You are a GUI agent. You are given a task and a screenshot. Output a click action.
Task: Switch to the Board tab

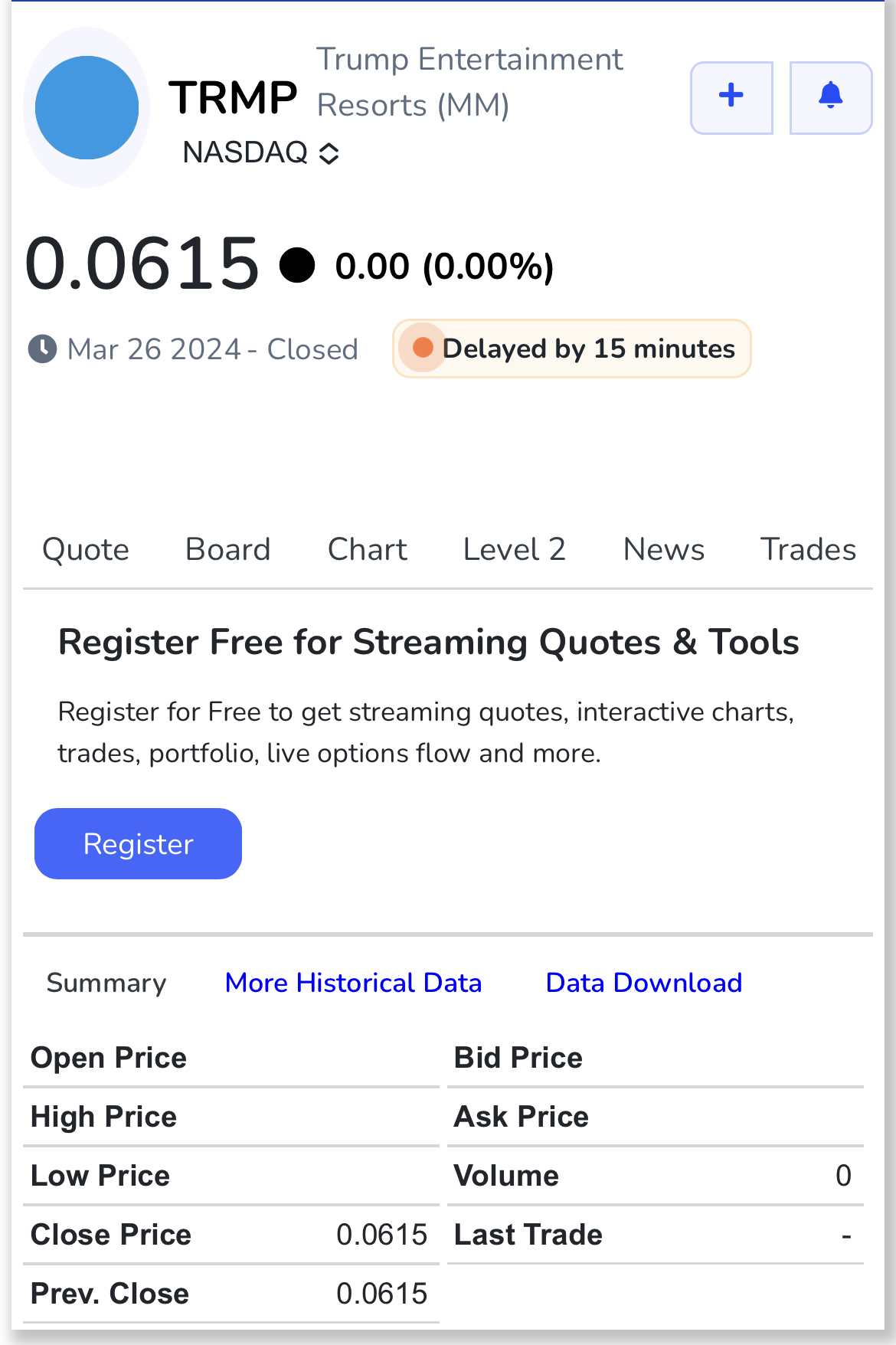click(x=228, y=550)
